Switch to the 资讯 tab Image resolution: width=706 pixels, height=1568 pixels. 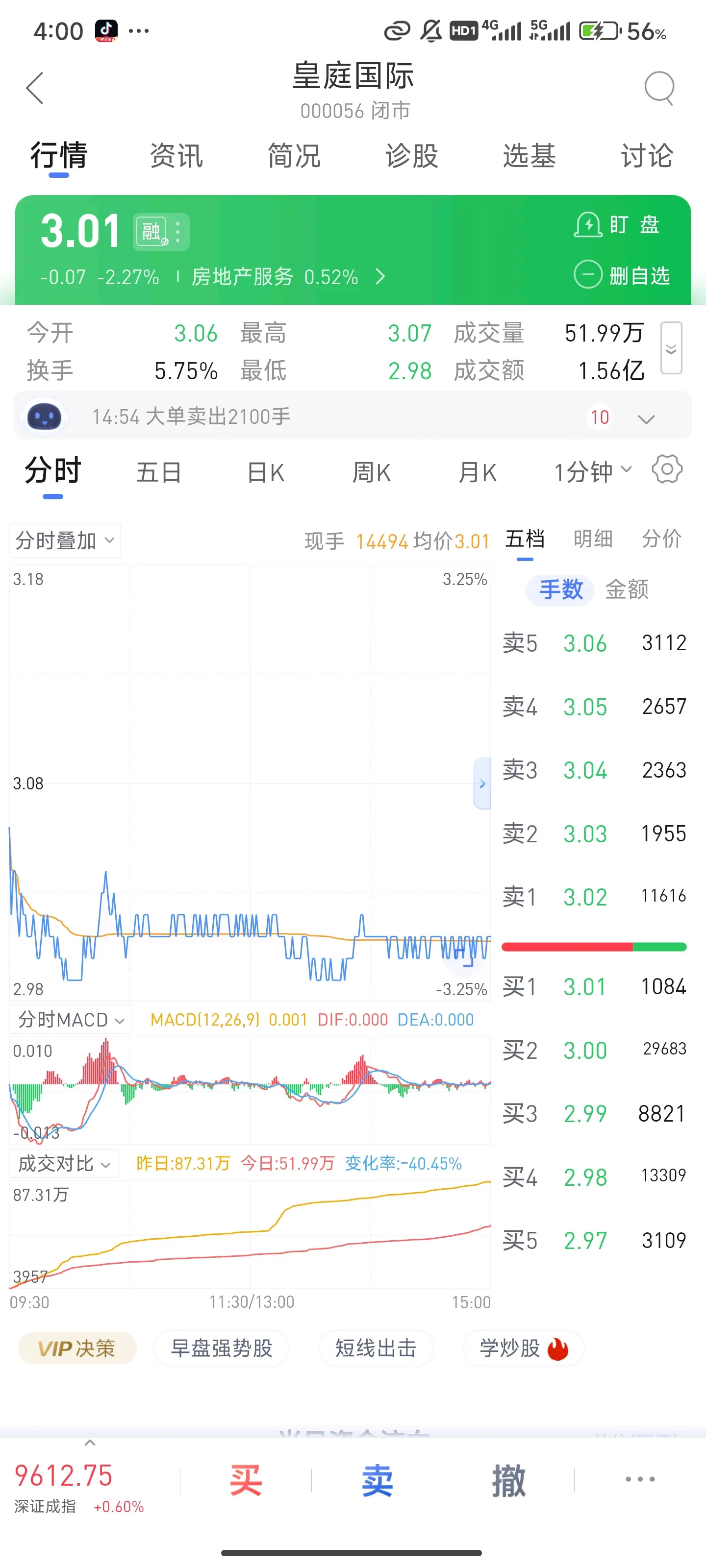(x=175, y=156)
